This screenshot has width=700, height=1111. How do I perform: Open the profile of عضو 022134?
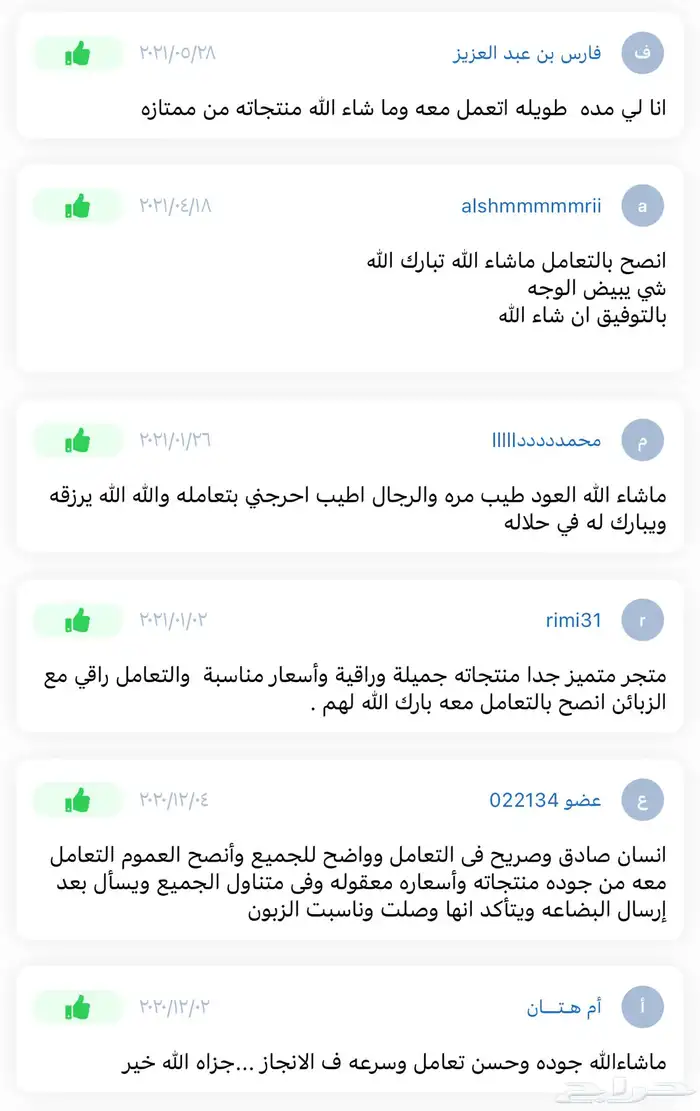pos(545,800)
